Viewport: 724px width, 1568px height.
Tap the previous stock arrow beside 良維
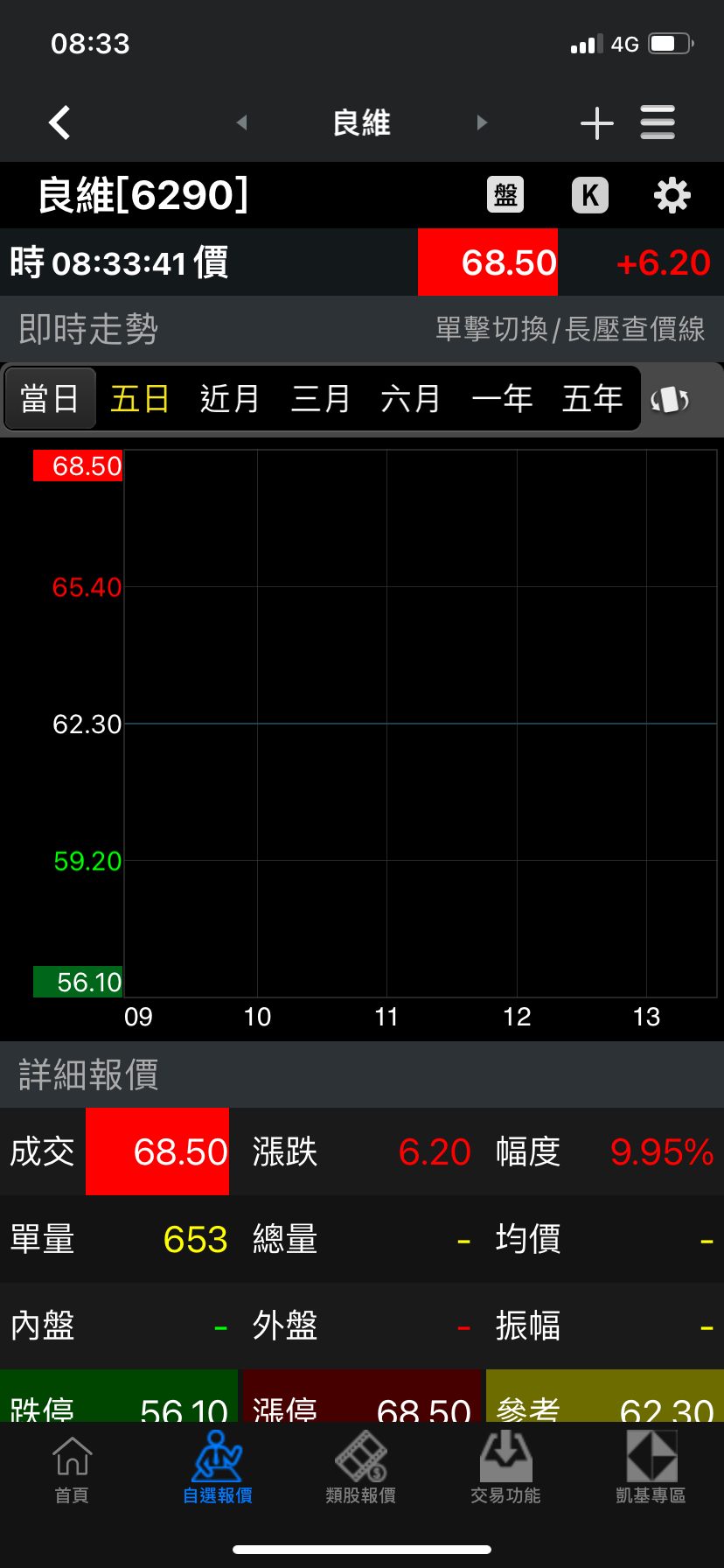coord(242,122)
